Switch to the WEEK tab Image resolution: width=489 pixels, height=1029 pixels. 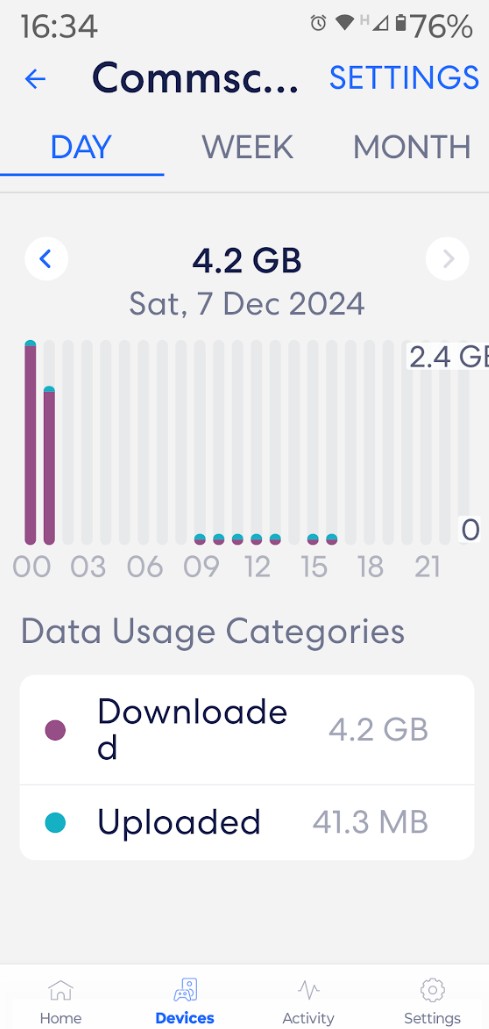click(x=247, y=147)
